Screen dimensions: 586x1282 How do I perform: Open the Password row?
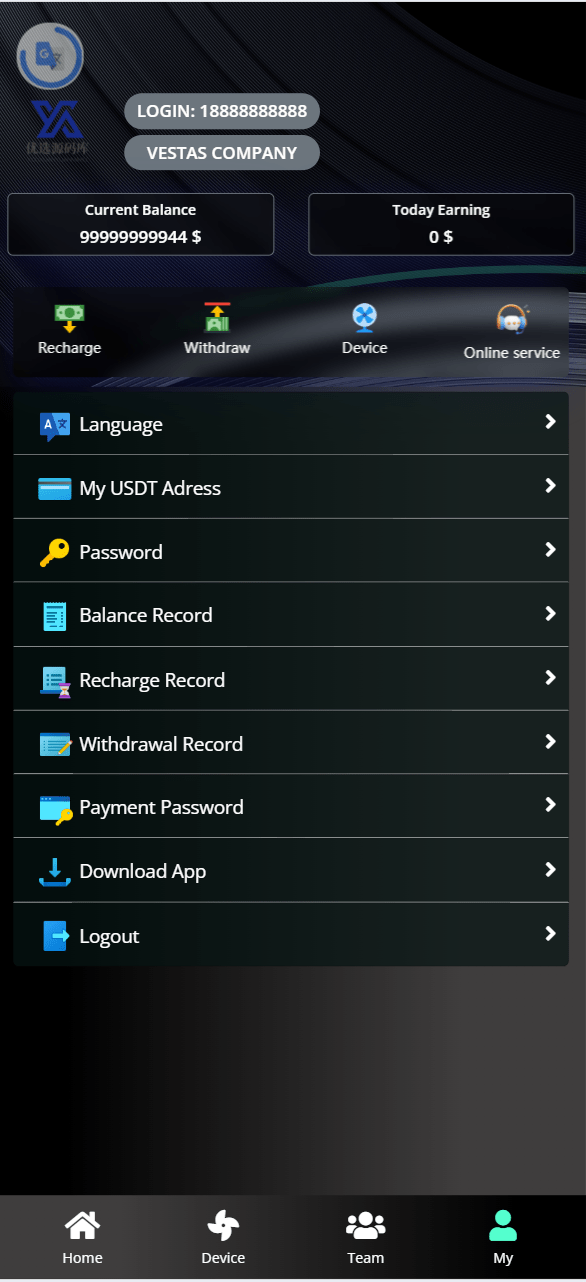click(291, 551)
